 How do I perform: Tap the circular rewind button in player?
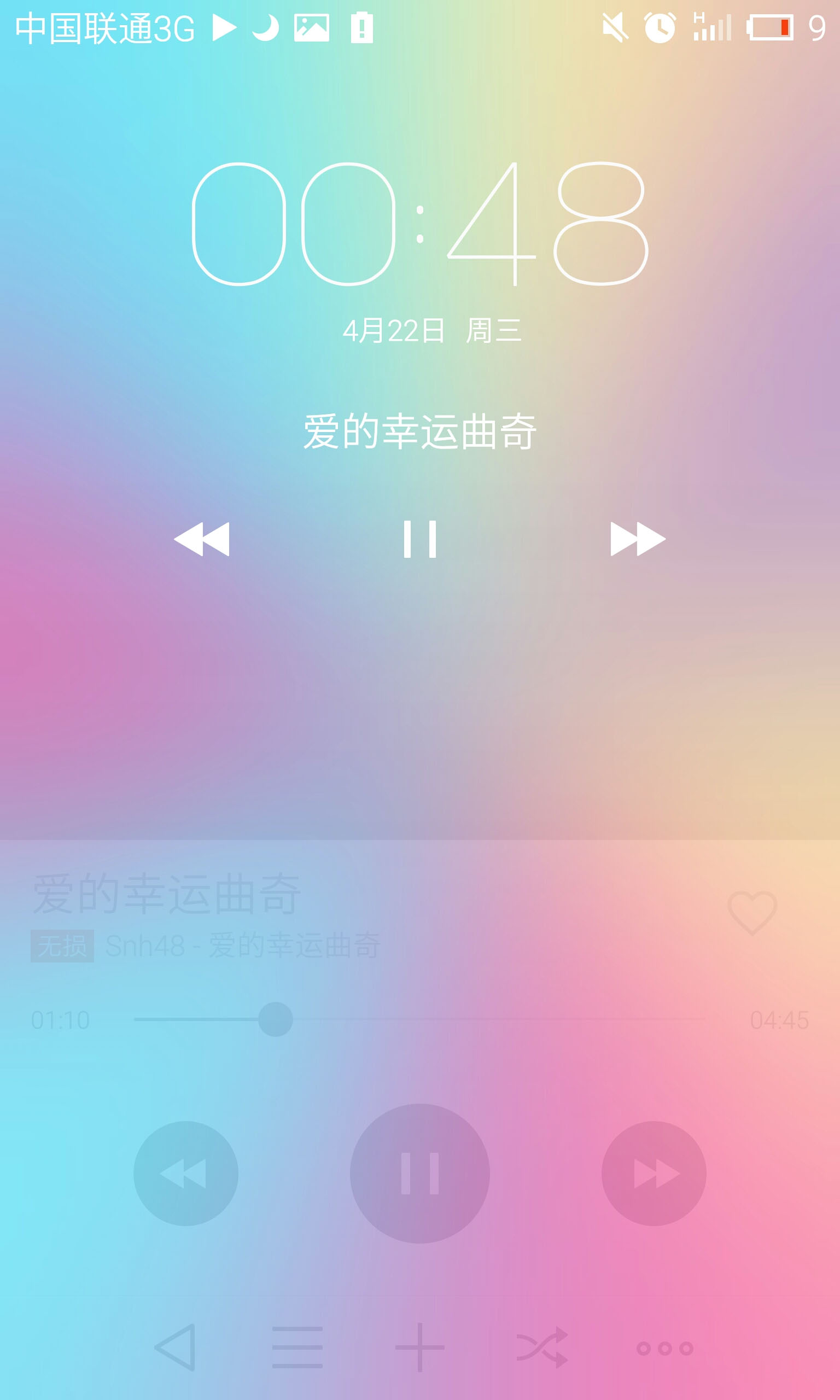185,1173
